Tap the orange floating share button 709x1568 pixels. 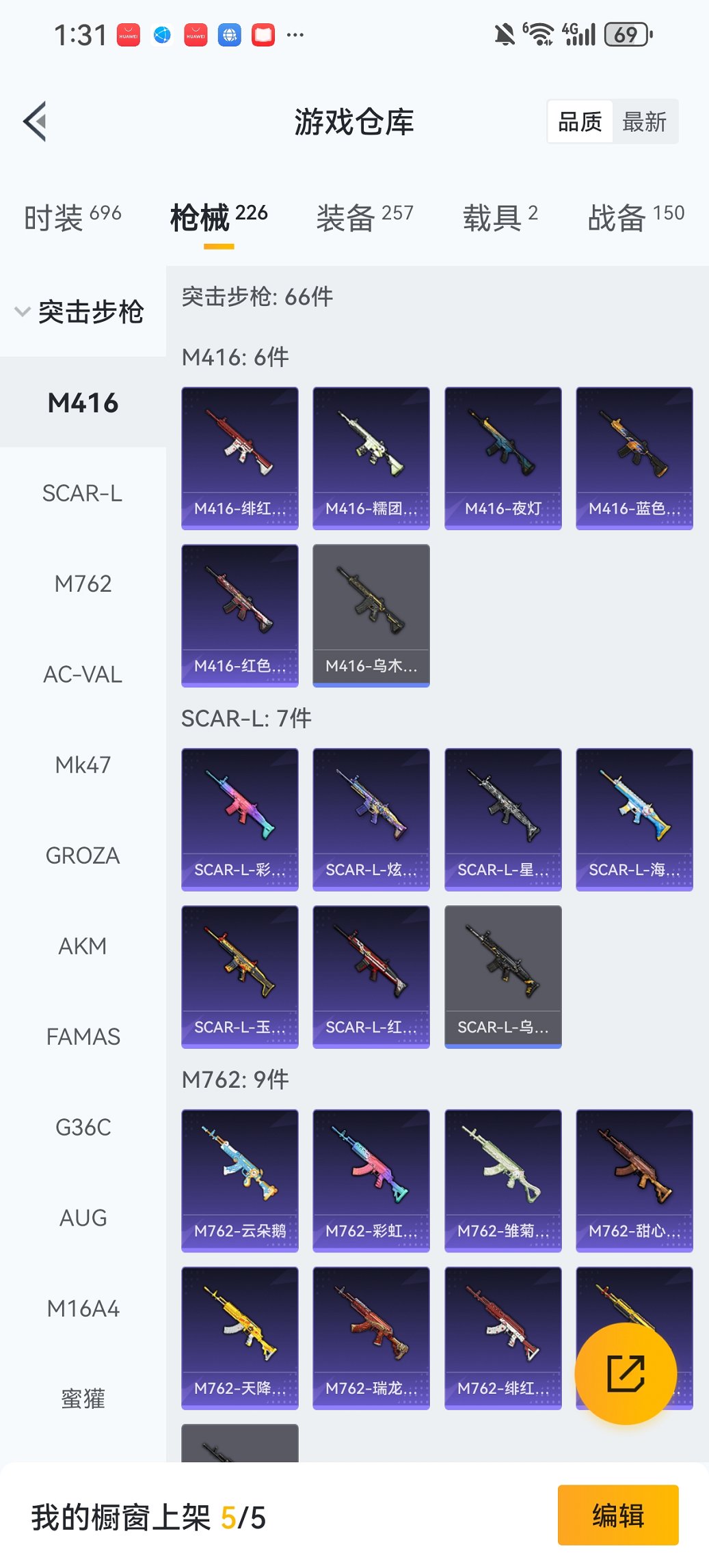626,1373
